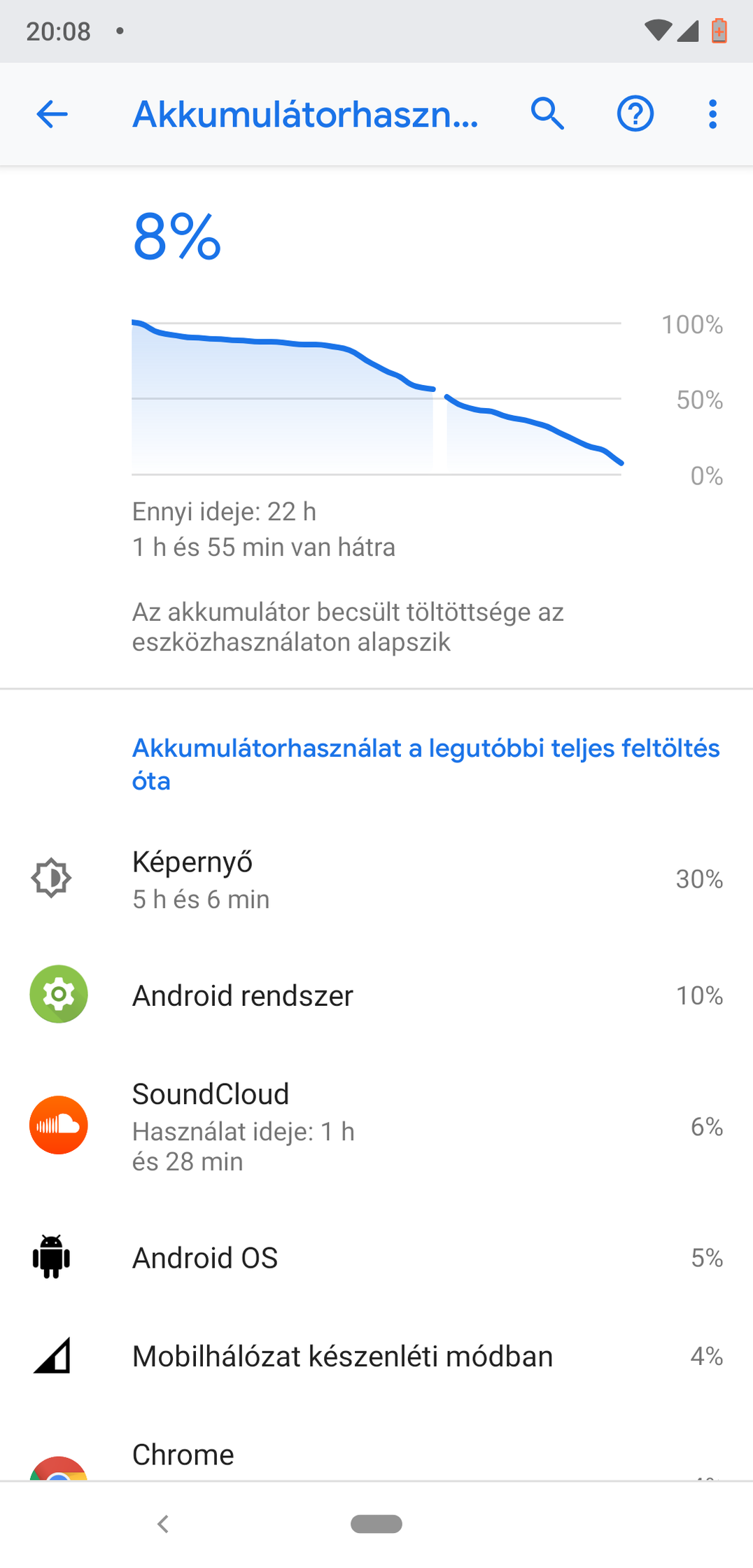
Task: Tap the system back button
Action: click(x=163, y=1524)
